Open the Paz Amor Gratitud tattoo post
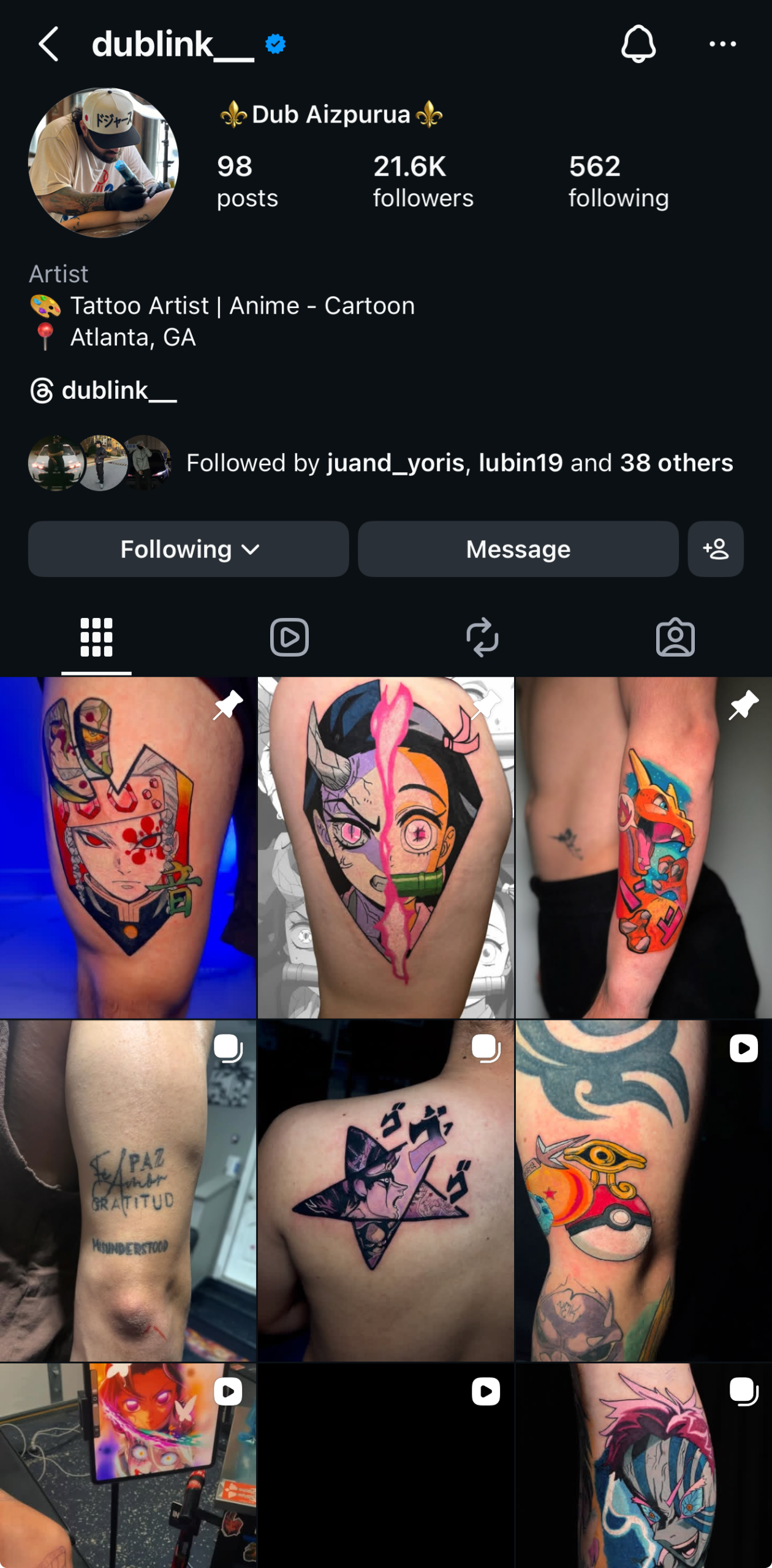The image size is (772, 1568). point(128,1191)
